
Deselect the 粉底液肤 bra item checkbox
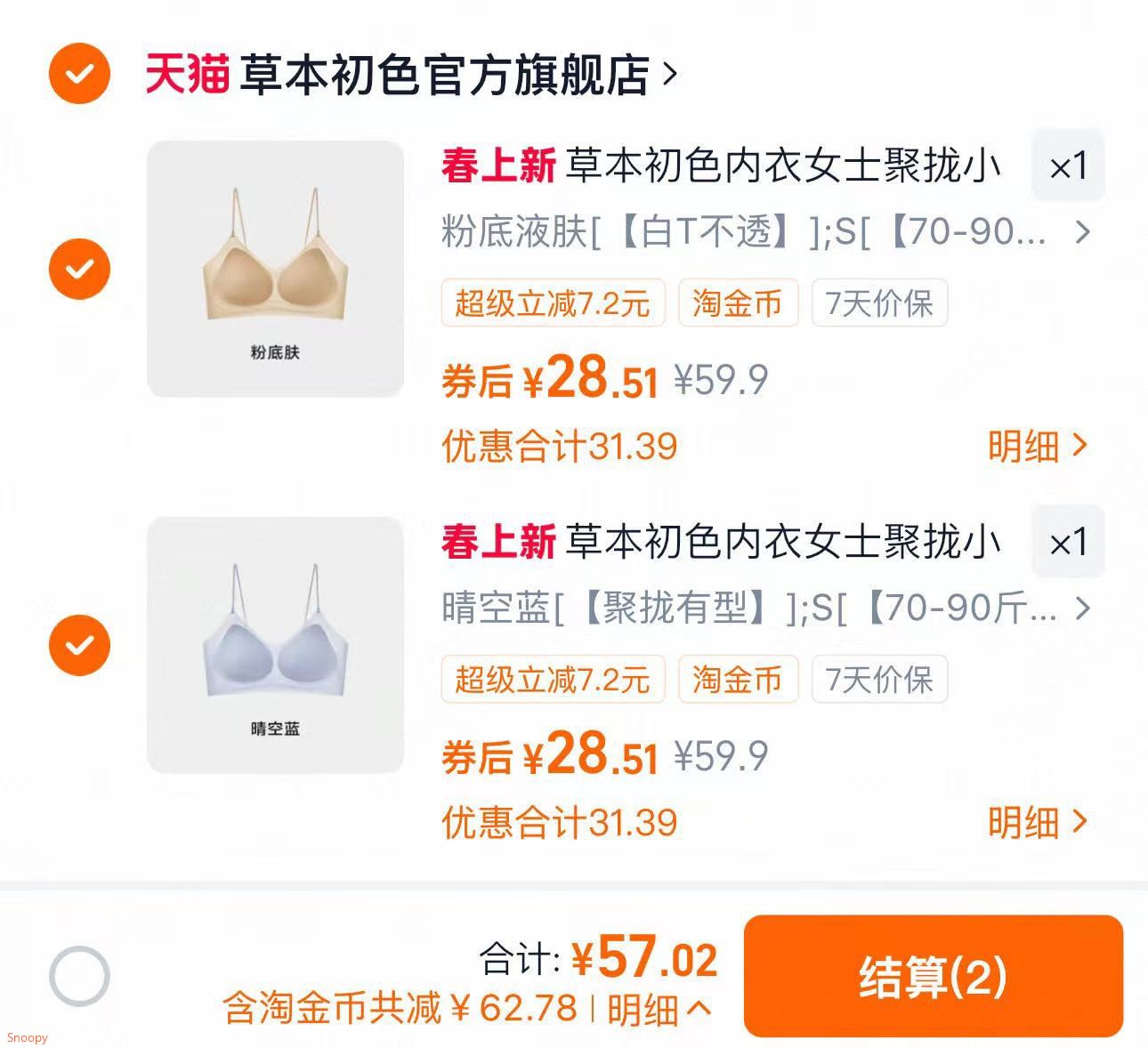pos(79,269)
